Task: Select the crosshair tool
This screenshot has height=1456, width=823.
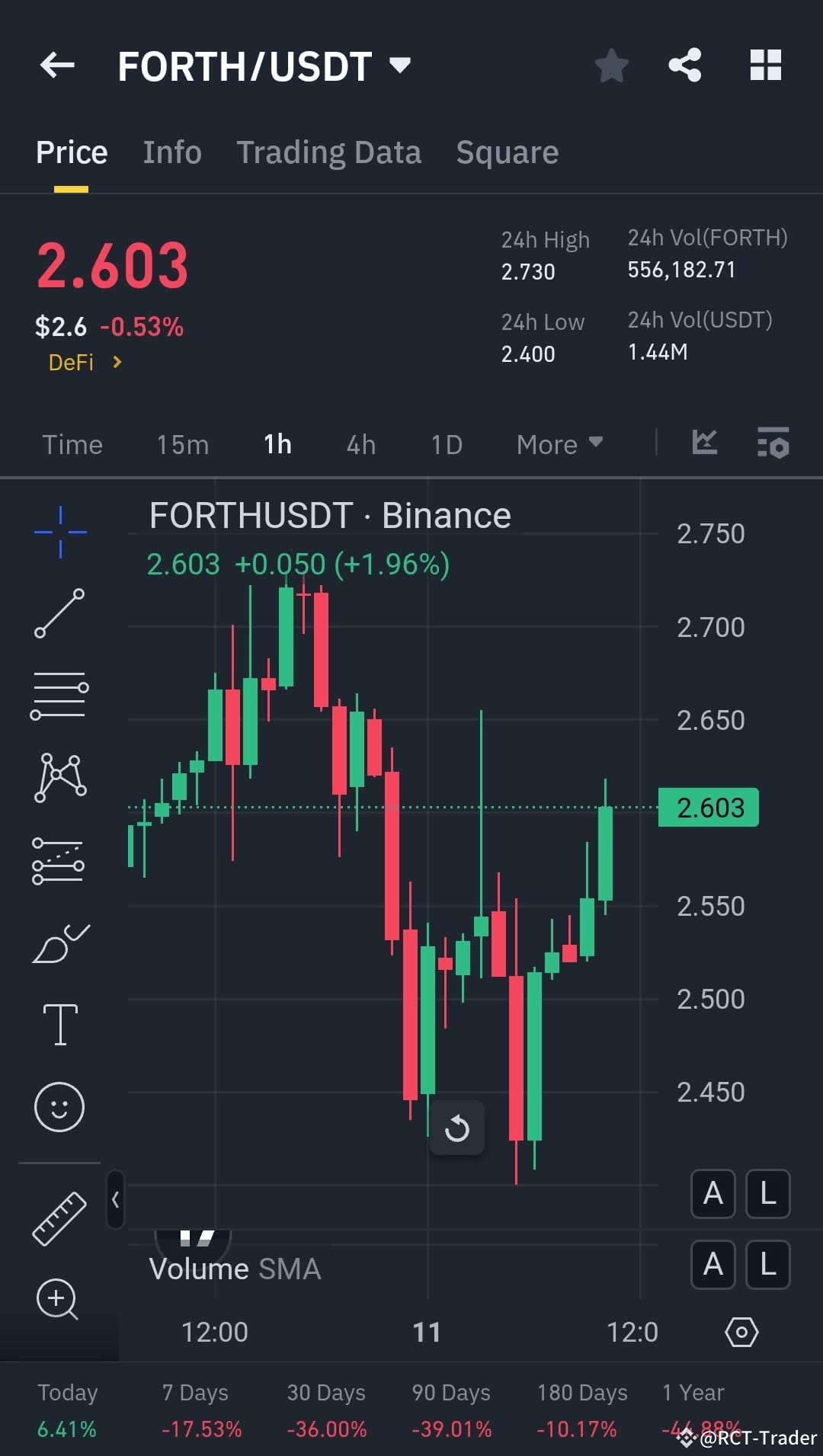Action: 59,531
